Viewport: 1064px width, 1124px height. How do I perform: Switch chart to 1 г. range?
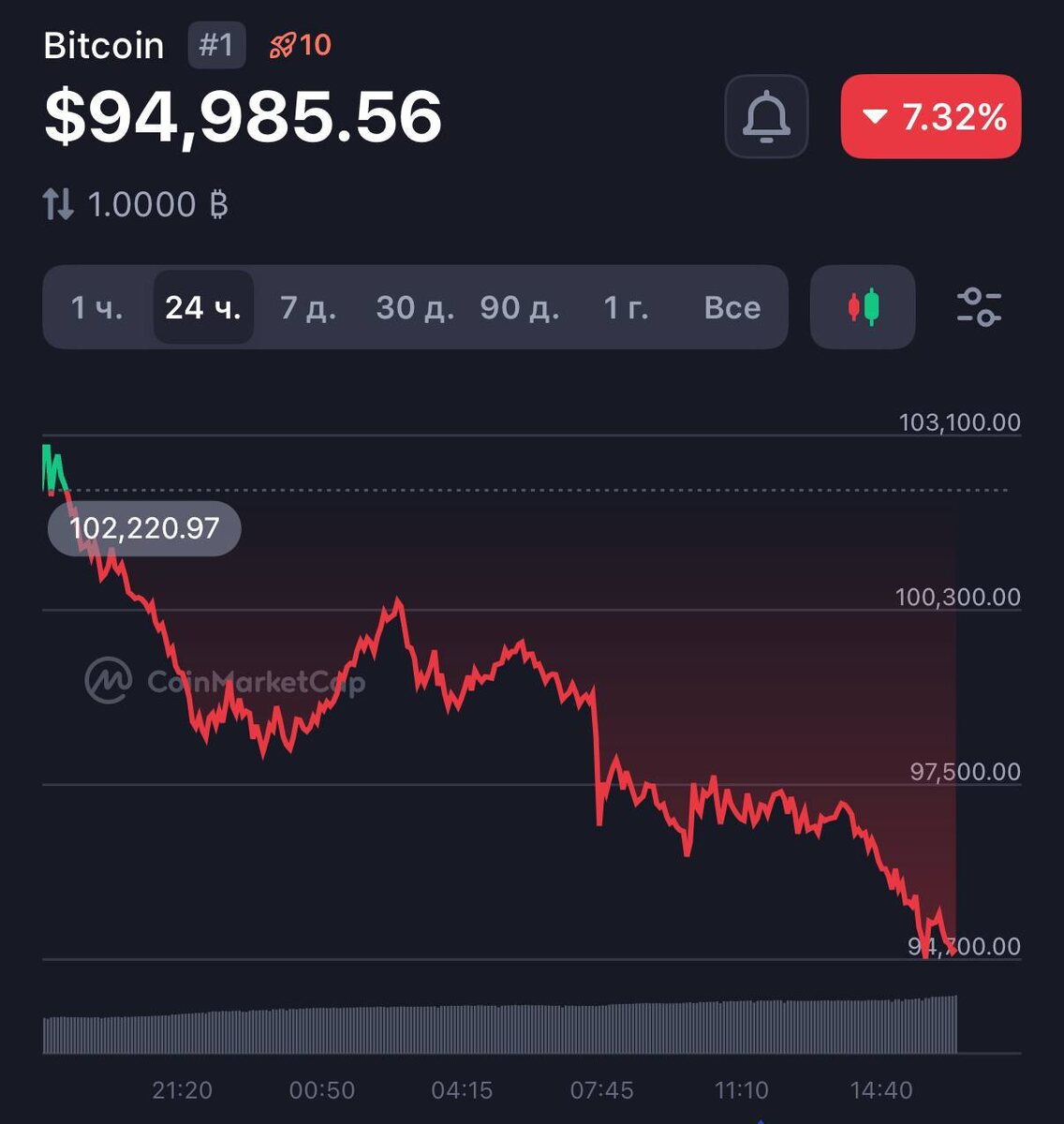pyautogui.click(x=626, y=307)
